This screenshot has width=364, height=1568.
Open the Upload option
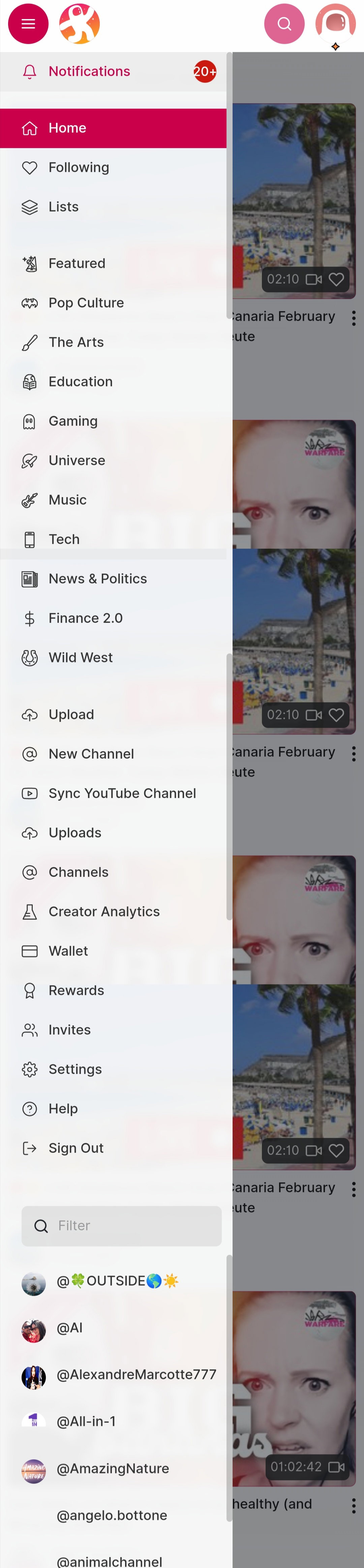[x=113, y=715]
